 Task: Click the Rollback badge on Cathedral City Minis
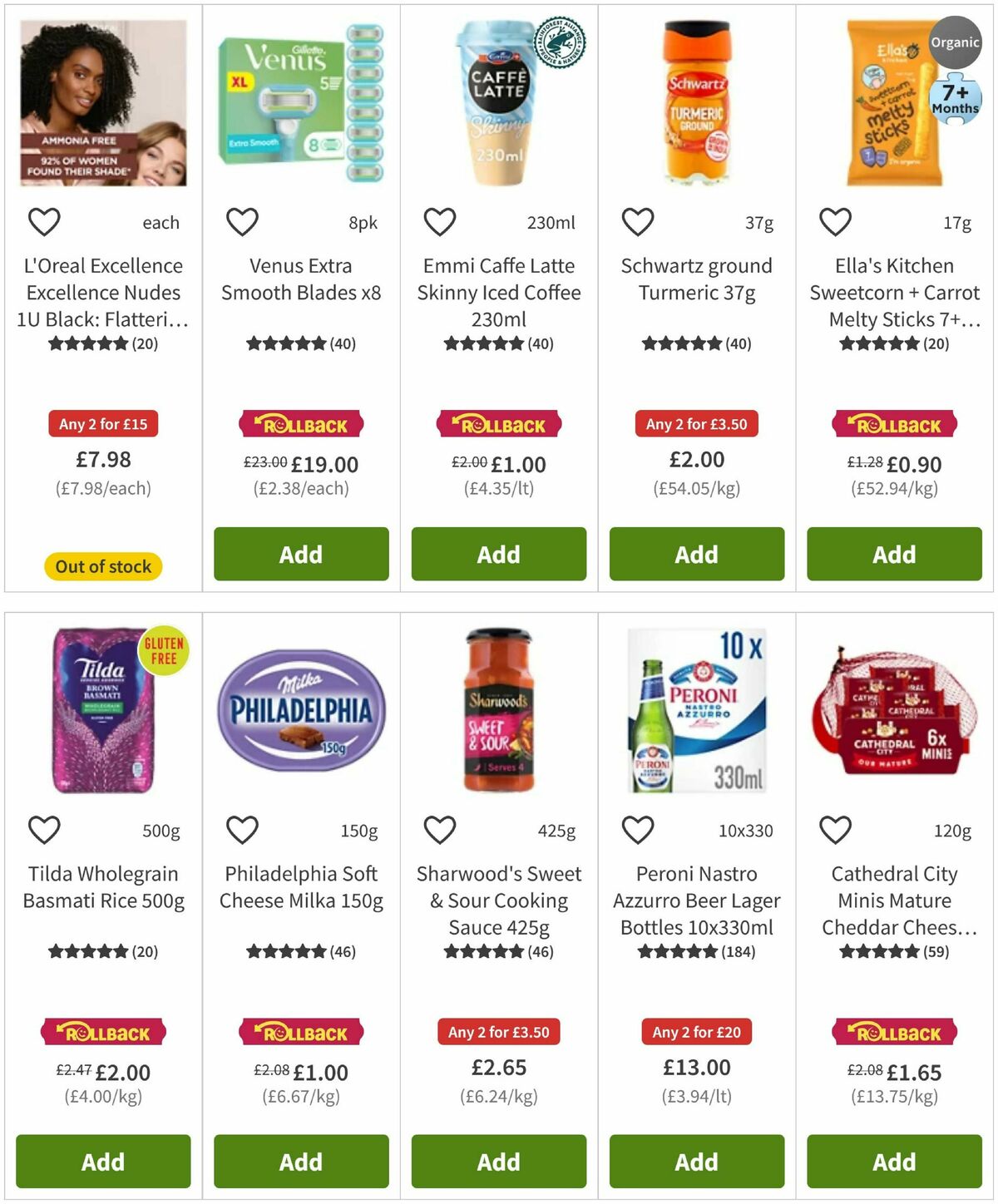coord(893,1032)
